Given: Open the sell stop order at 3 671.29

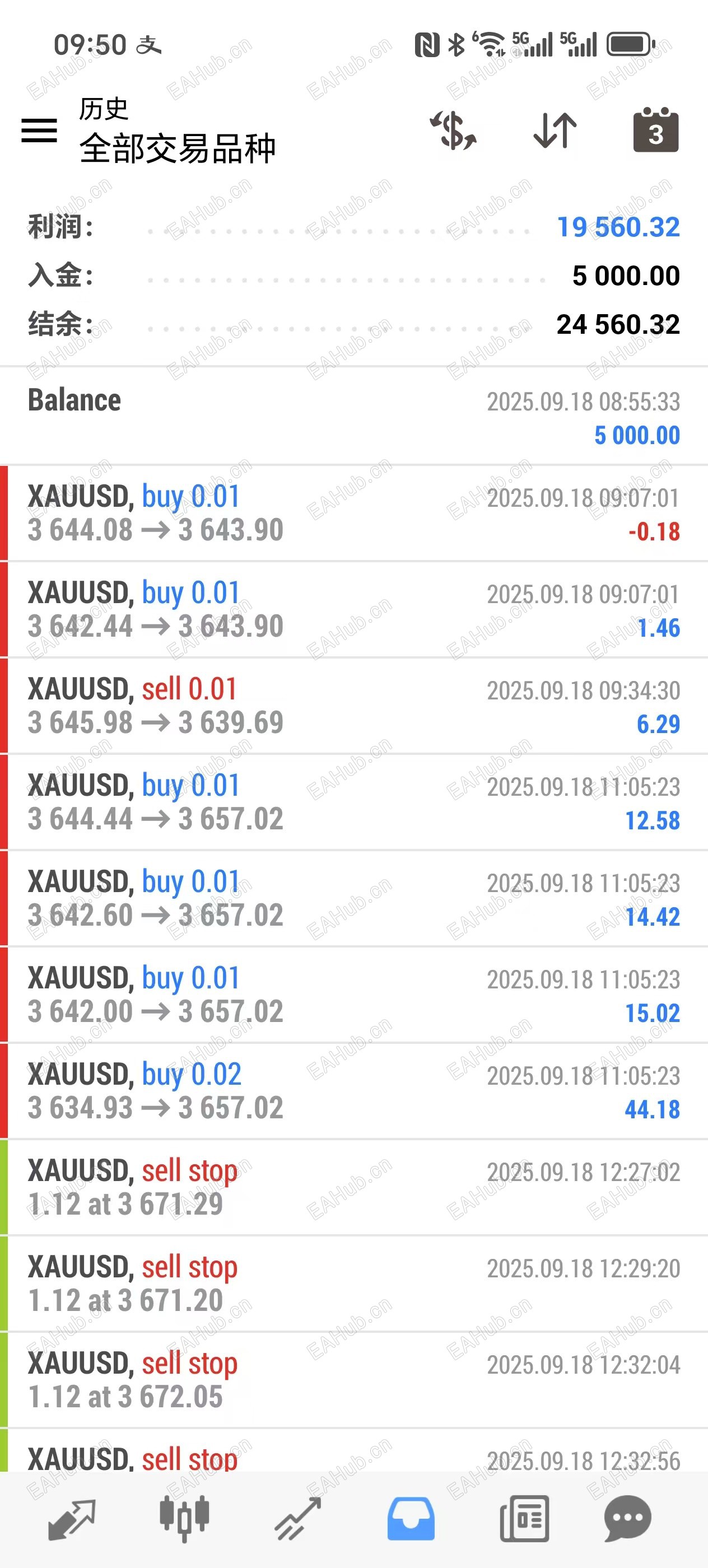Looking at the screenshot, I should [353, 1187].
